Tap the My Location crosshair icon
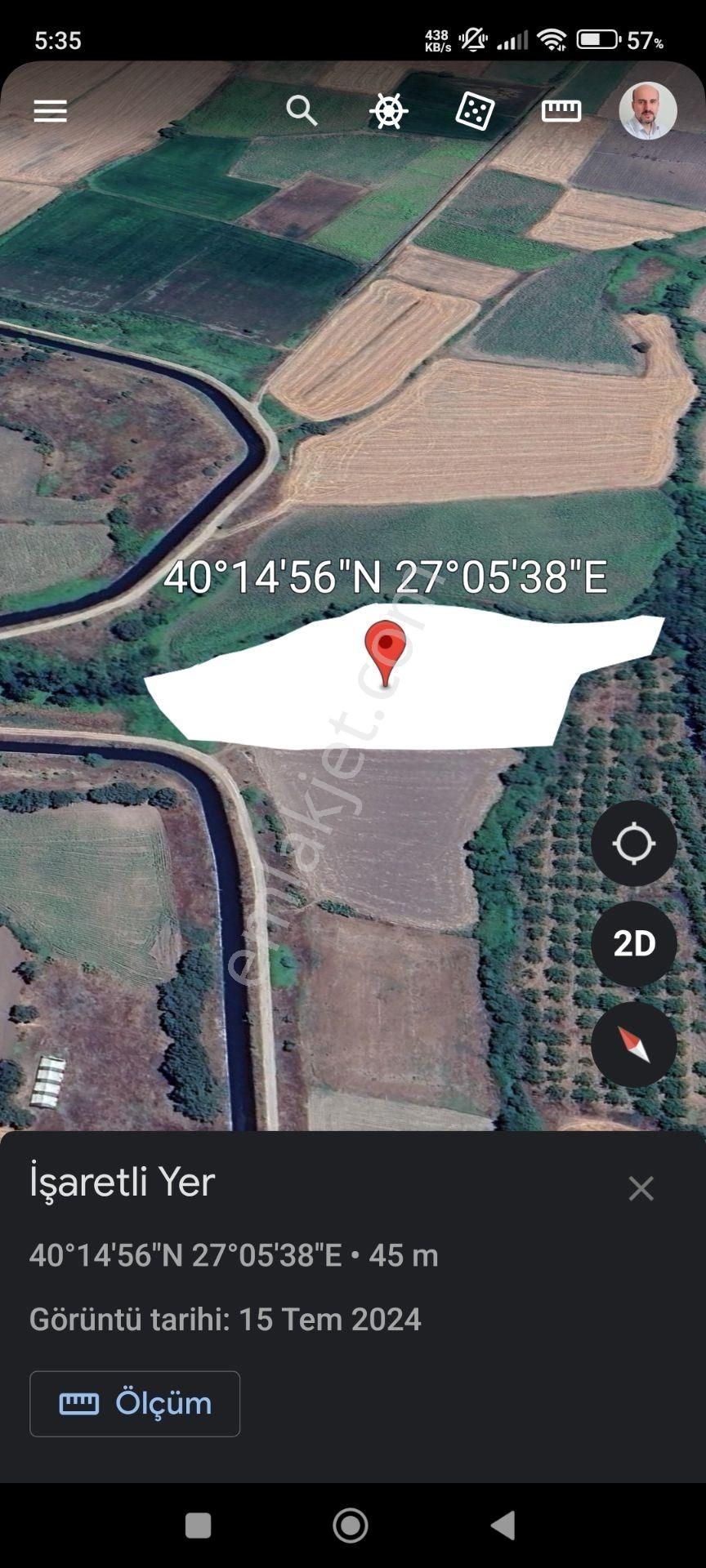Screen dimensions: 706x1568 (x=634, y=844)
